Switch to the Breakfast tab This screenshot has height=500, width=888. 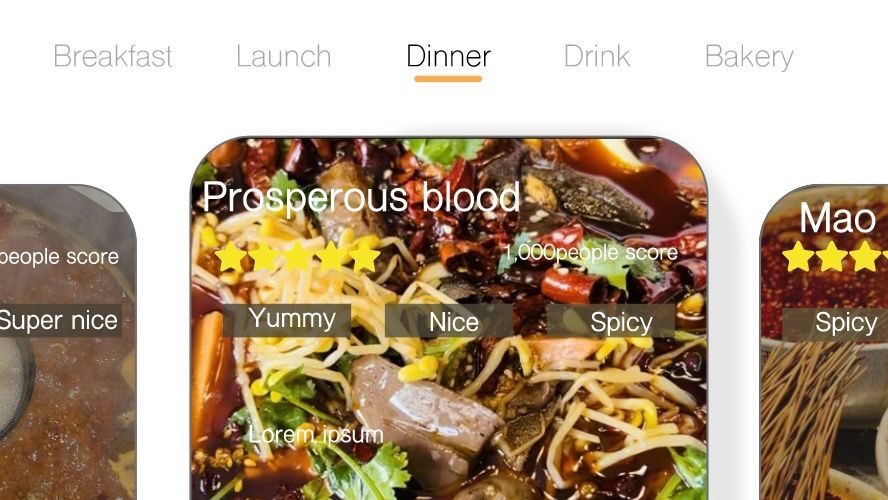click(x=112, y=56)
